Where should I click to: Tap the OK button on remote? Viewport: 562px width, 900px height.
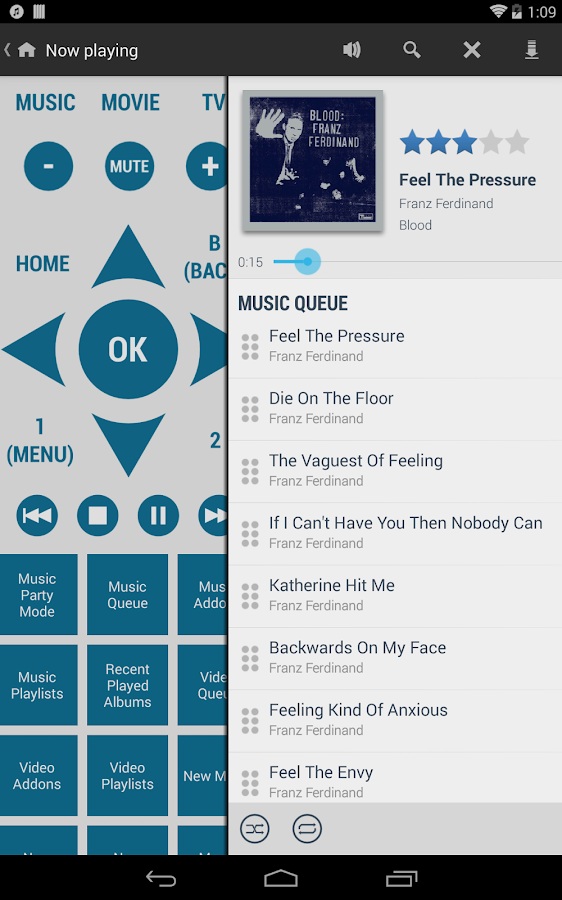point(128,349)
